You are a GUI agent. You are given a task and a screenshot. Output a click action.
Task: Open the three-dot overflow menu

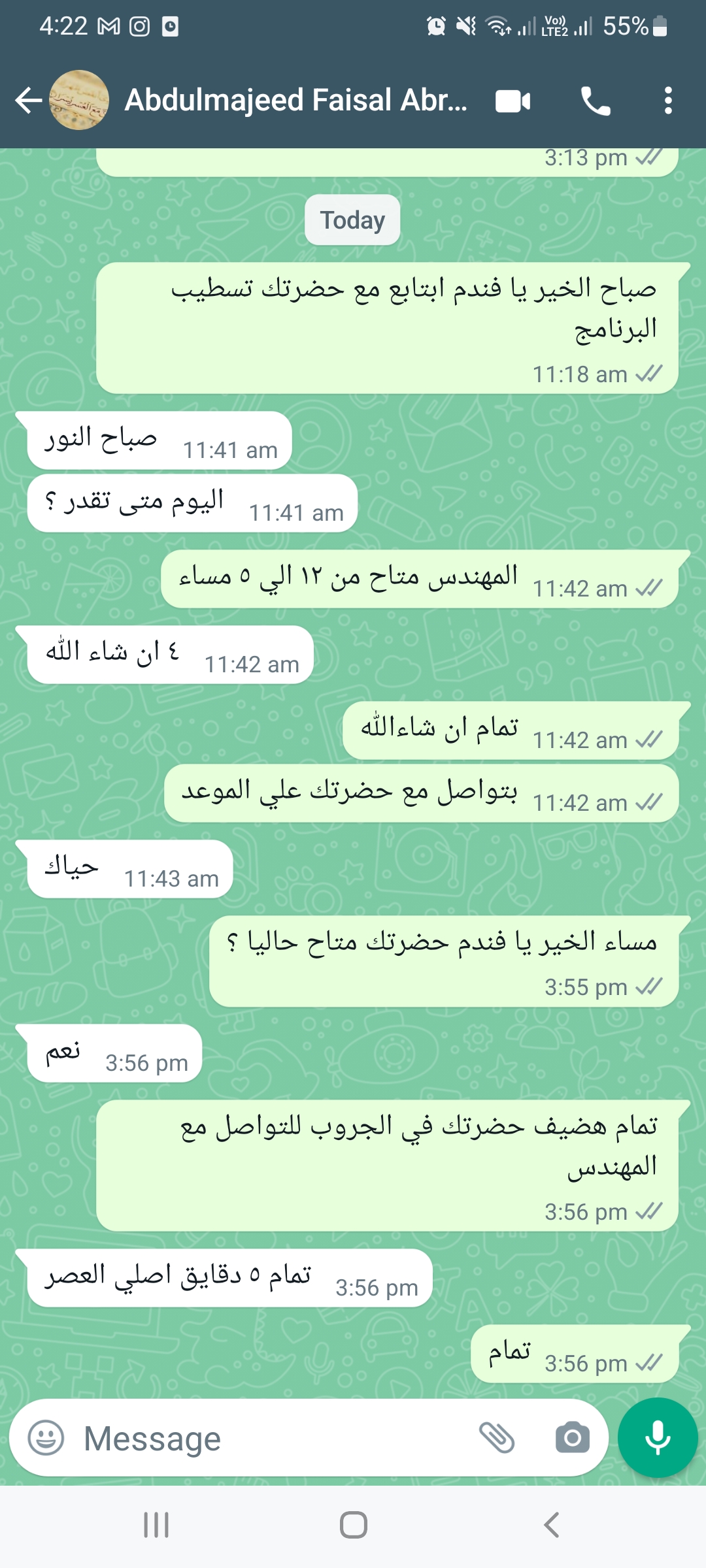tap(668, 101)
